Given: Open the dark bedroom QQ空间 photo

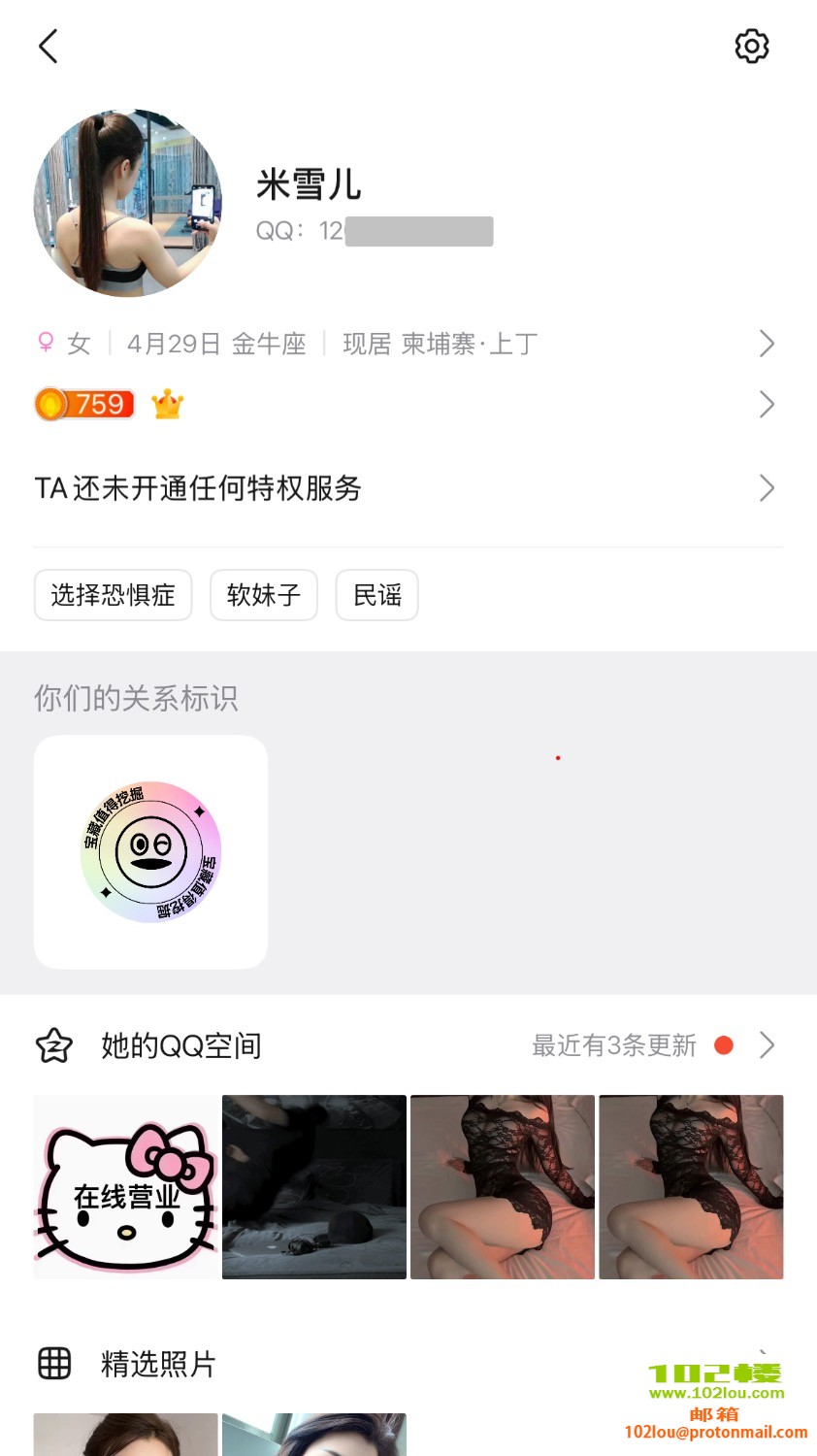Looking at the screenshot, I should pos(314,1187).
